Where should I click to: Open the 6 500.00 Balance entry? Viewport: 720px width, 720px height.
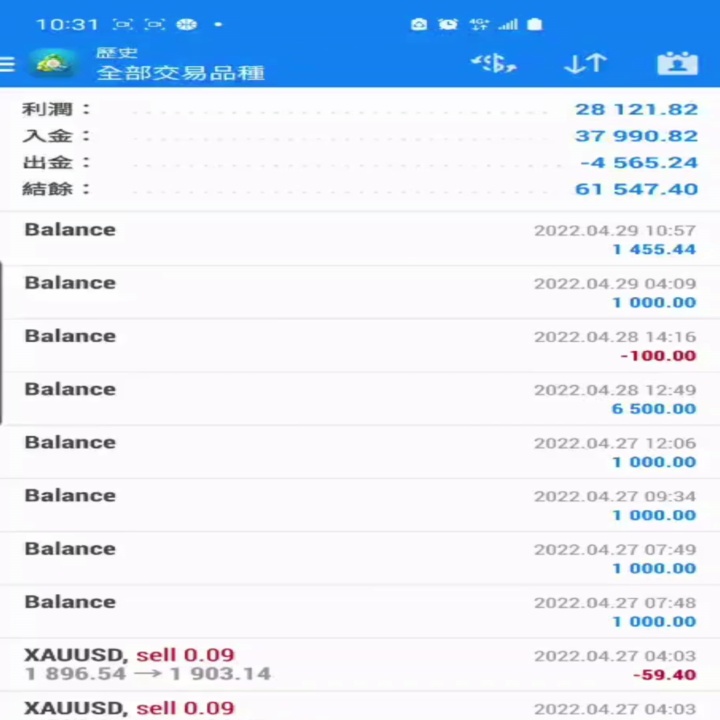(x=360, y=399)
